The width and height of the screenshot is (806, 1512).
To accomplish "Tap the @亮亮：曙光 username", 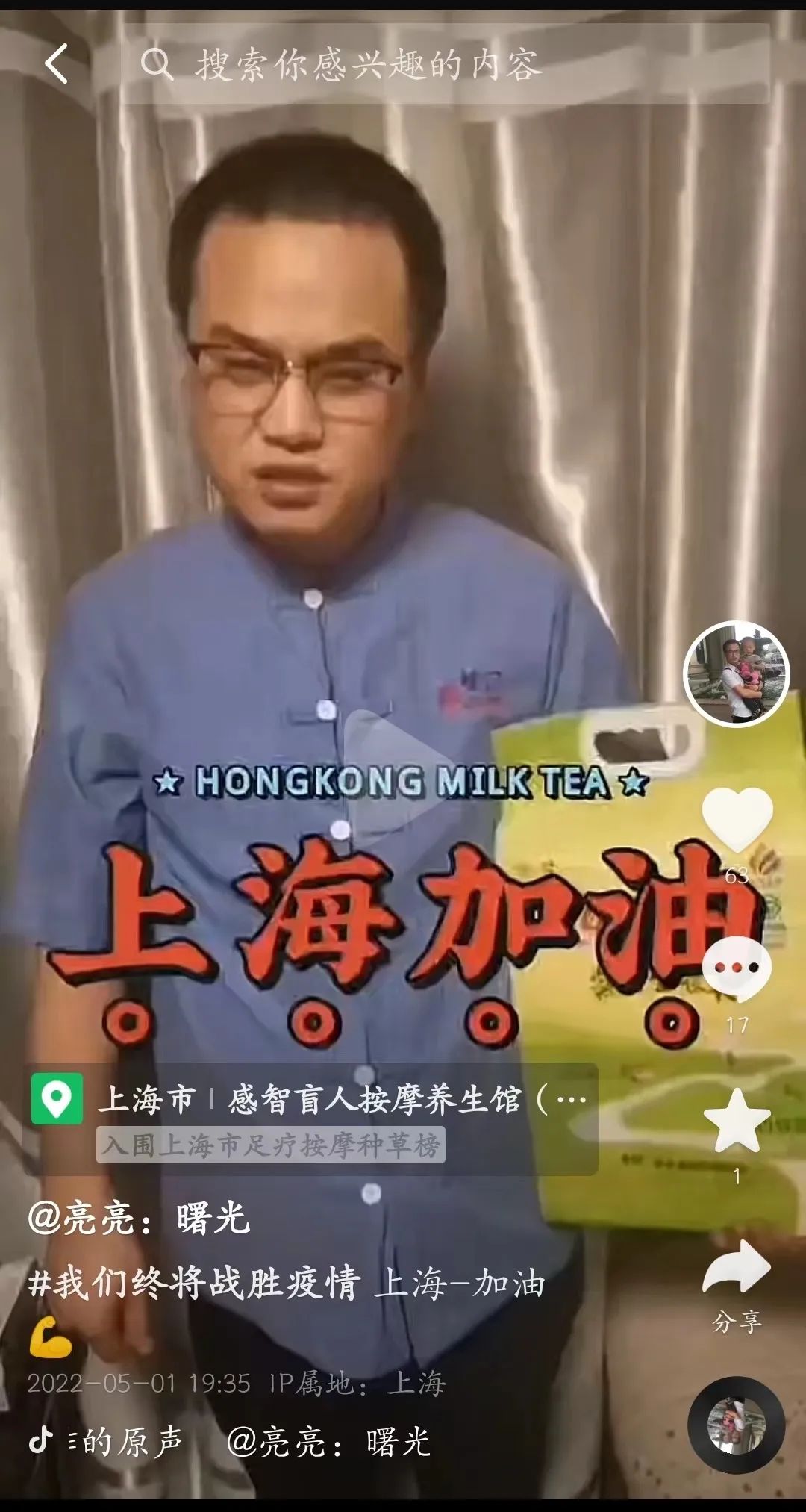I will [139, 1219].
